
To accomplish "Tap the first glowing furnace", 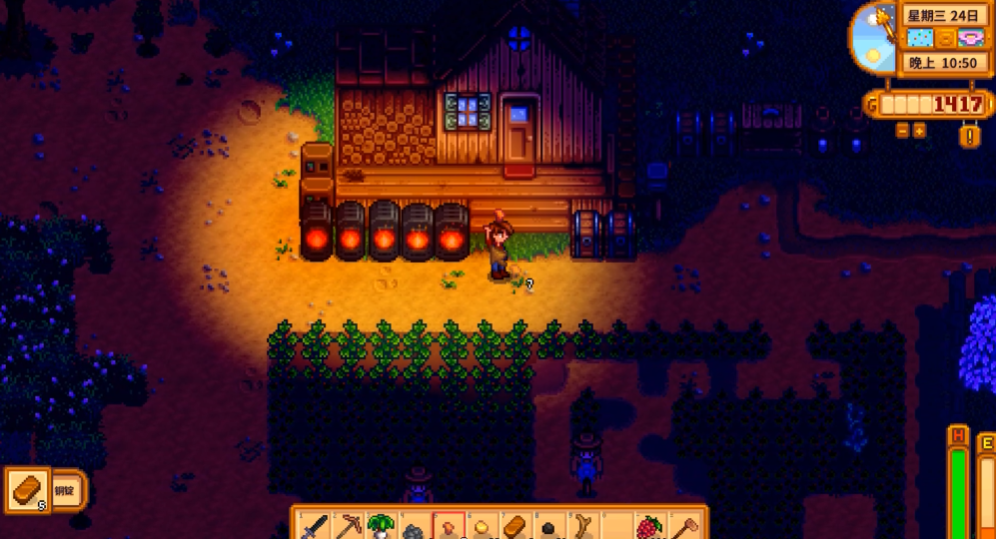I will (317, 237).
